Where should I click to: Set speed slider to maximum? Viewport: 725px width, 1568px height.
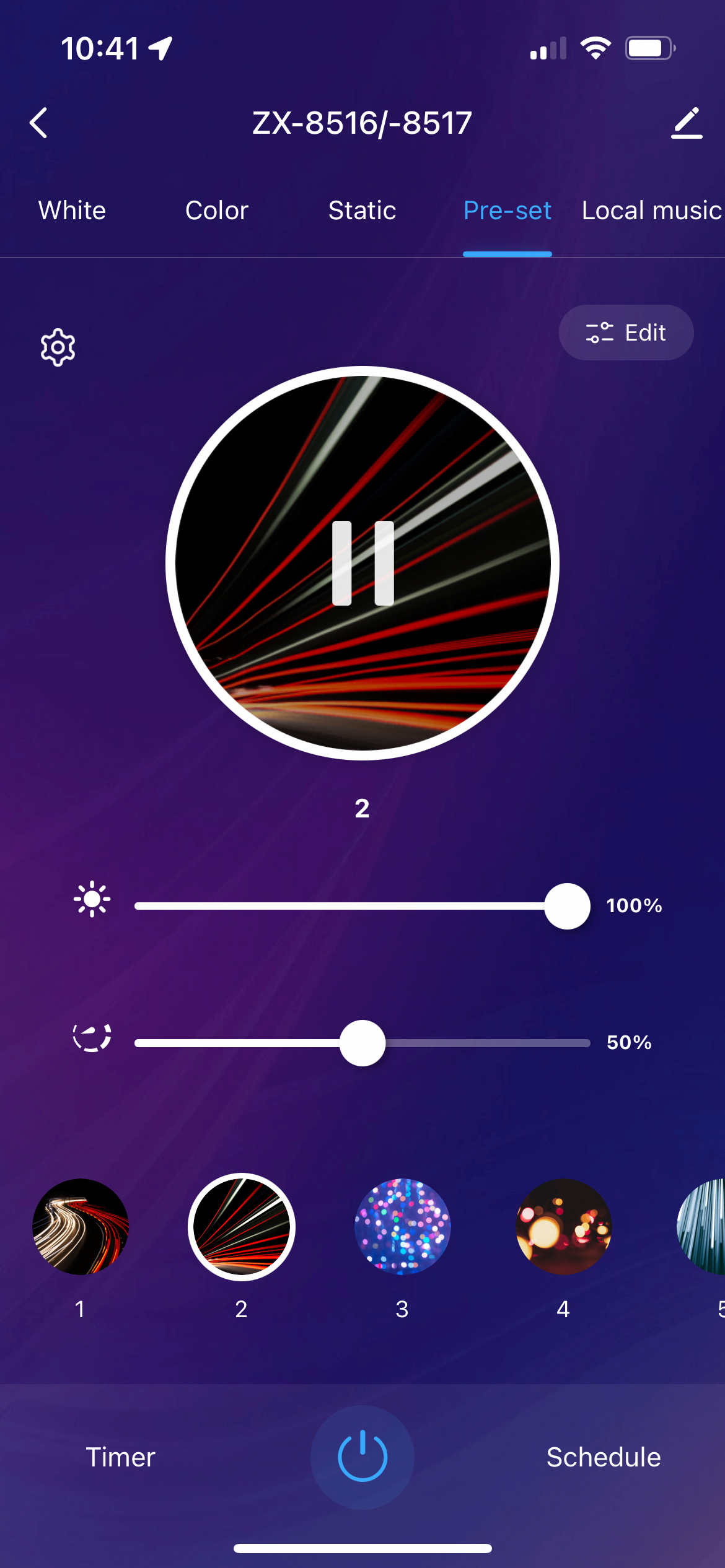click(x=589, y=1043)
